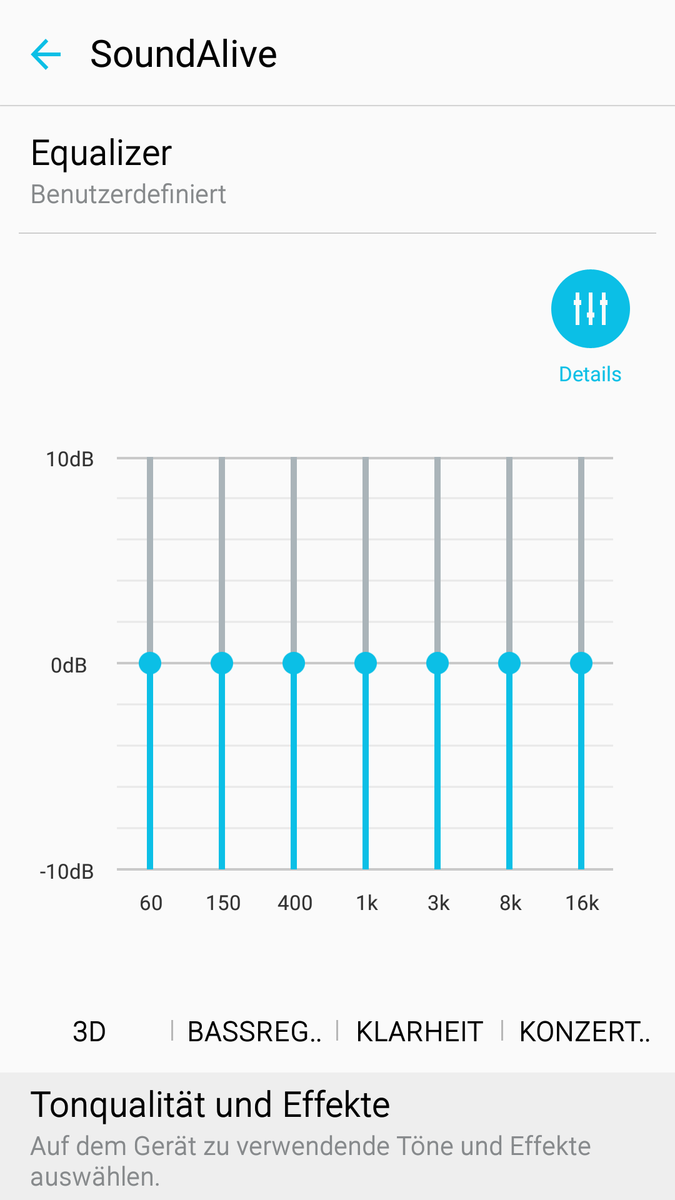The image size is (675, 1200).
Task: Tap the 400 Hz band slider
Action: (x=294, y=663)
